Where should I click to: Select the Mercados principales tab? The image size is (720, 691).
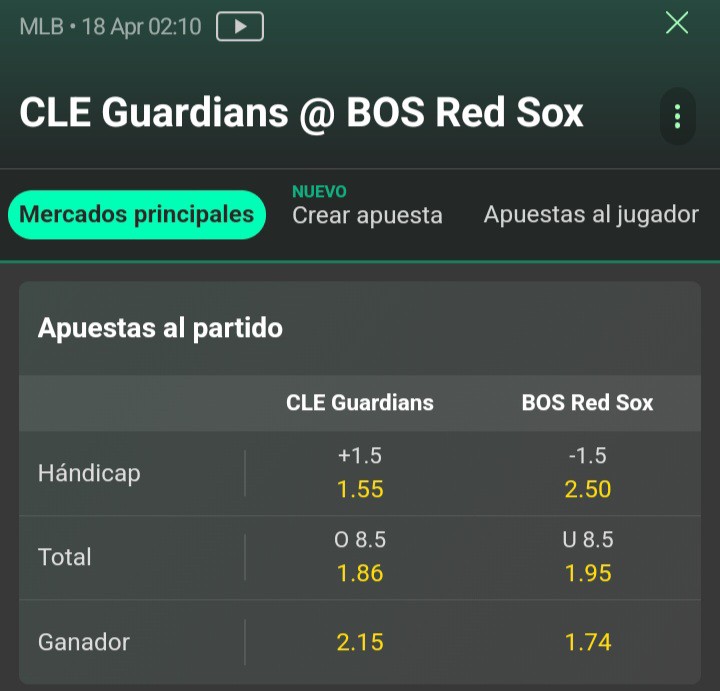[137, 214]
